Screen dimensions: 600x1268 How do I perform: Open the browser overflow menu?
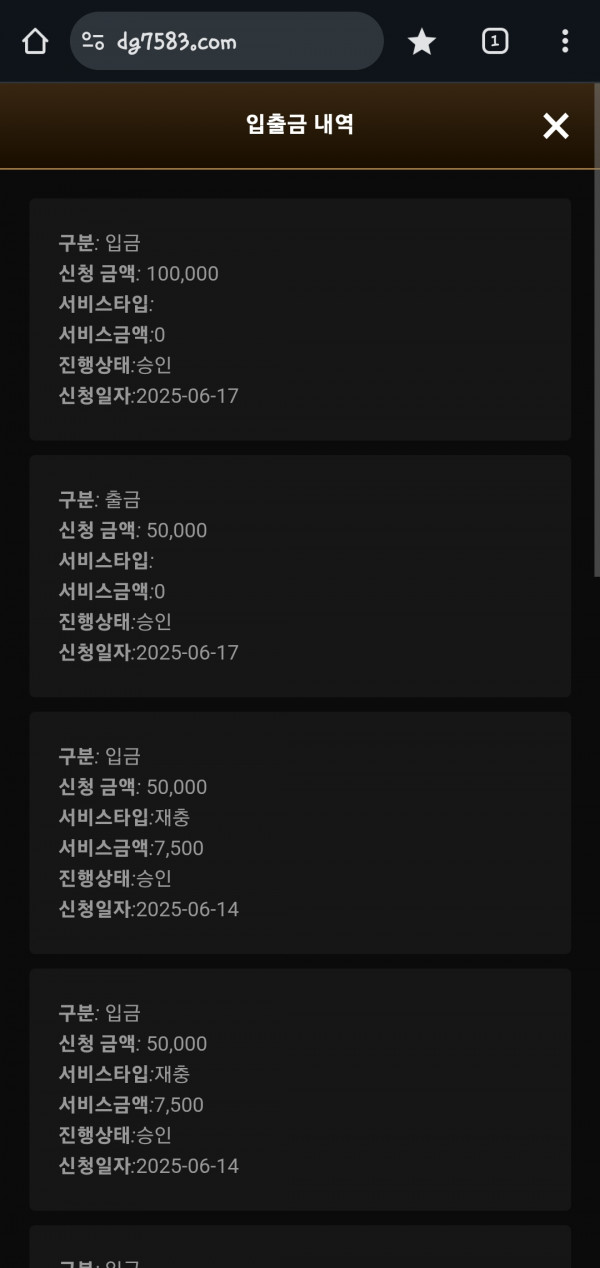pos(565,41)
